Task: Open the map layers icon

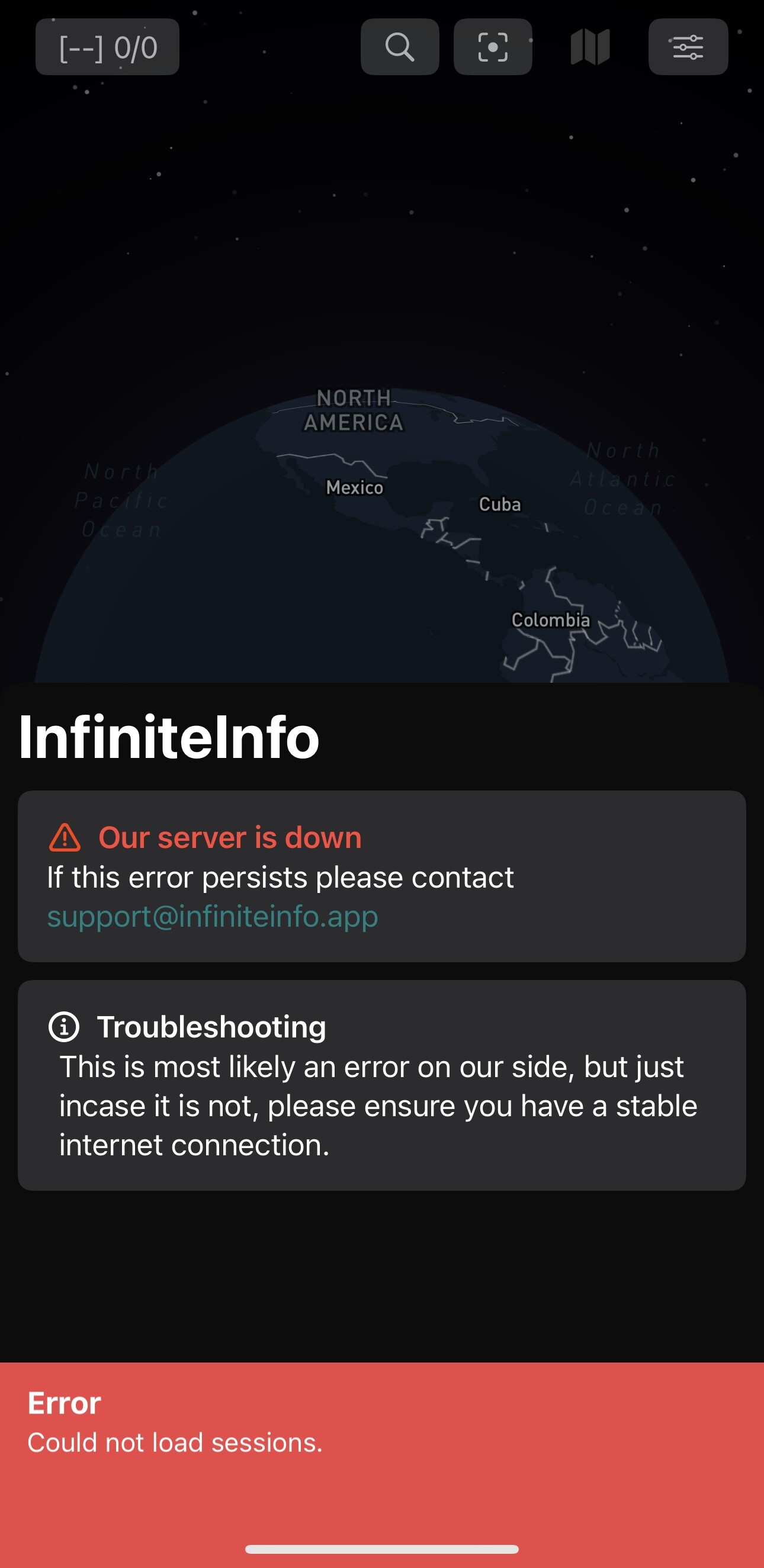Action: [x=590, y=47]
